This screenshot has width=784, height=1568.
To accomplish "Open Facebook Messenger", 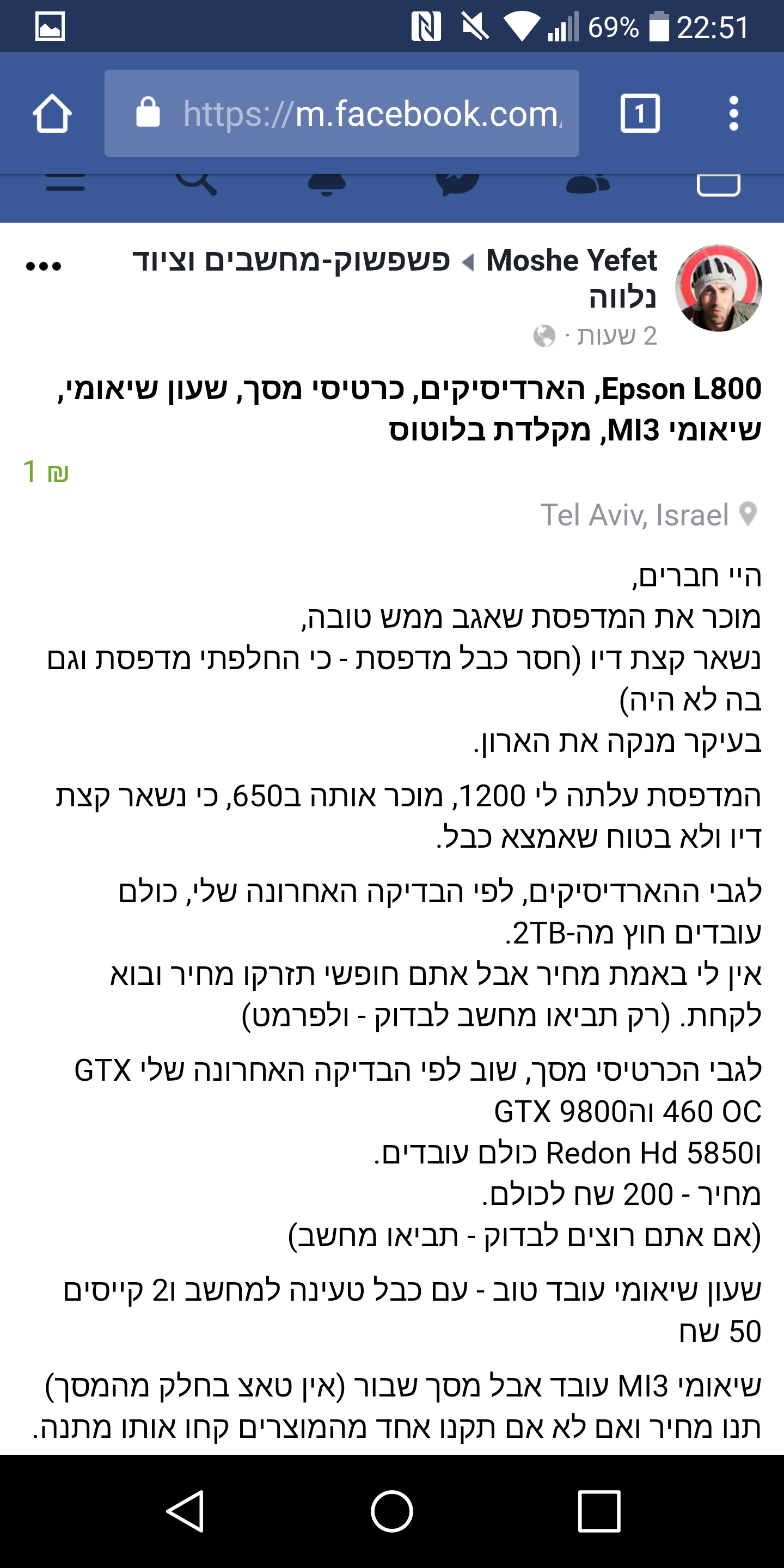I will 457,183.
